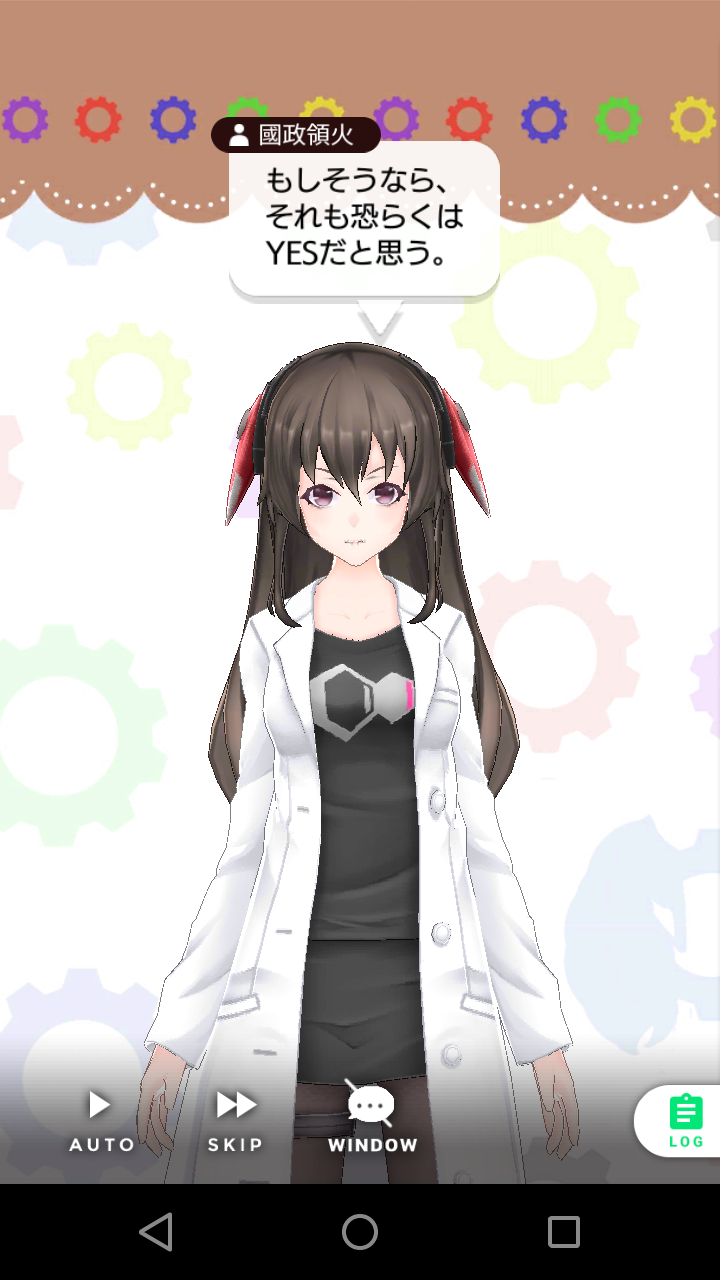Return to home via the system home button
Screen dimensions: 720x1280
[360, 1232]
